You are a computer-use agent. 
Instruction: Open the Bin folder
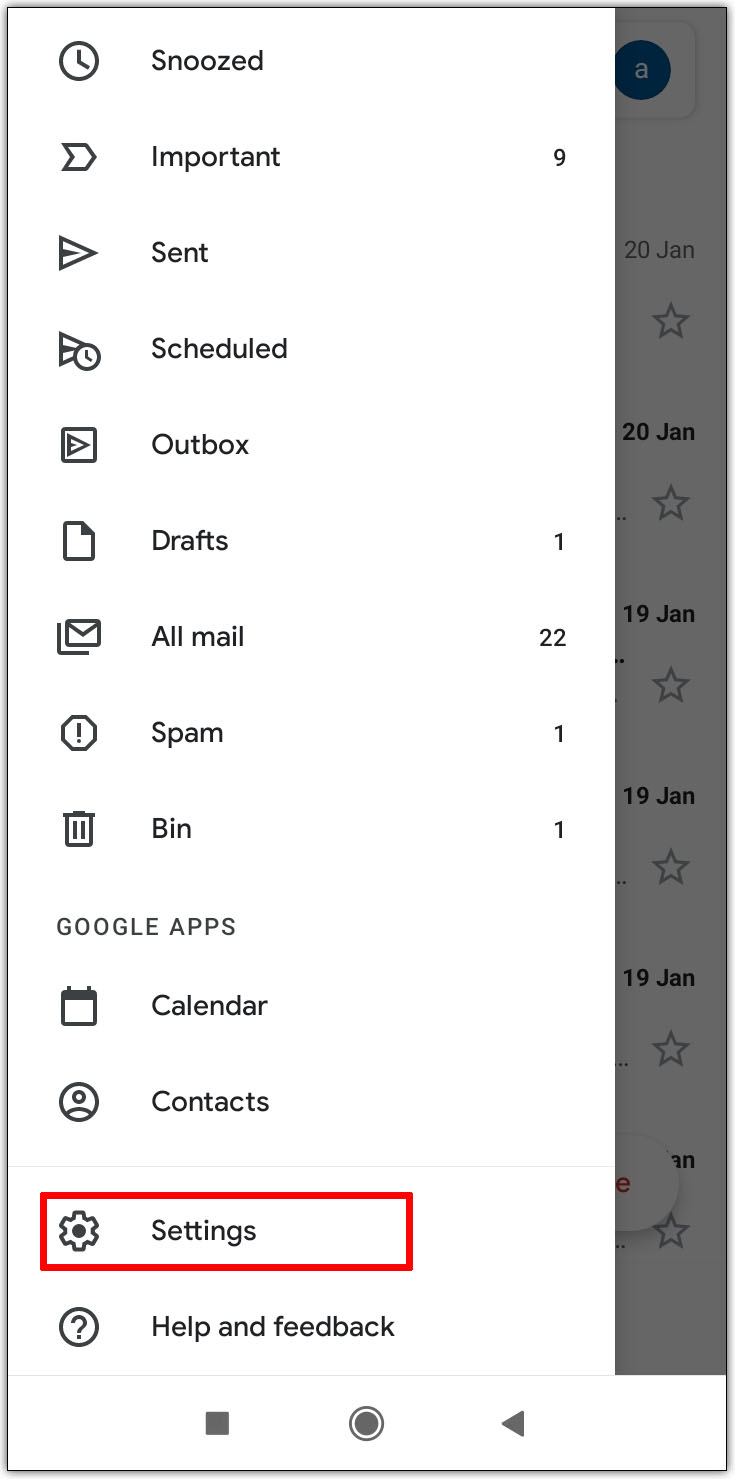coord(171,829)
